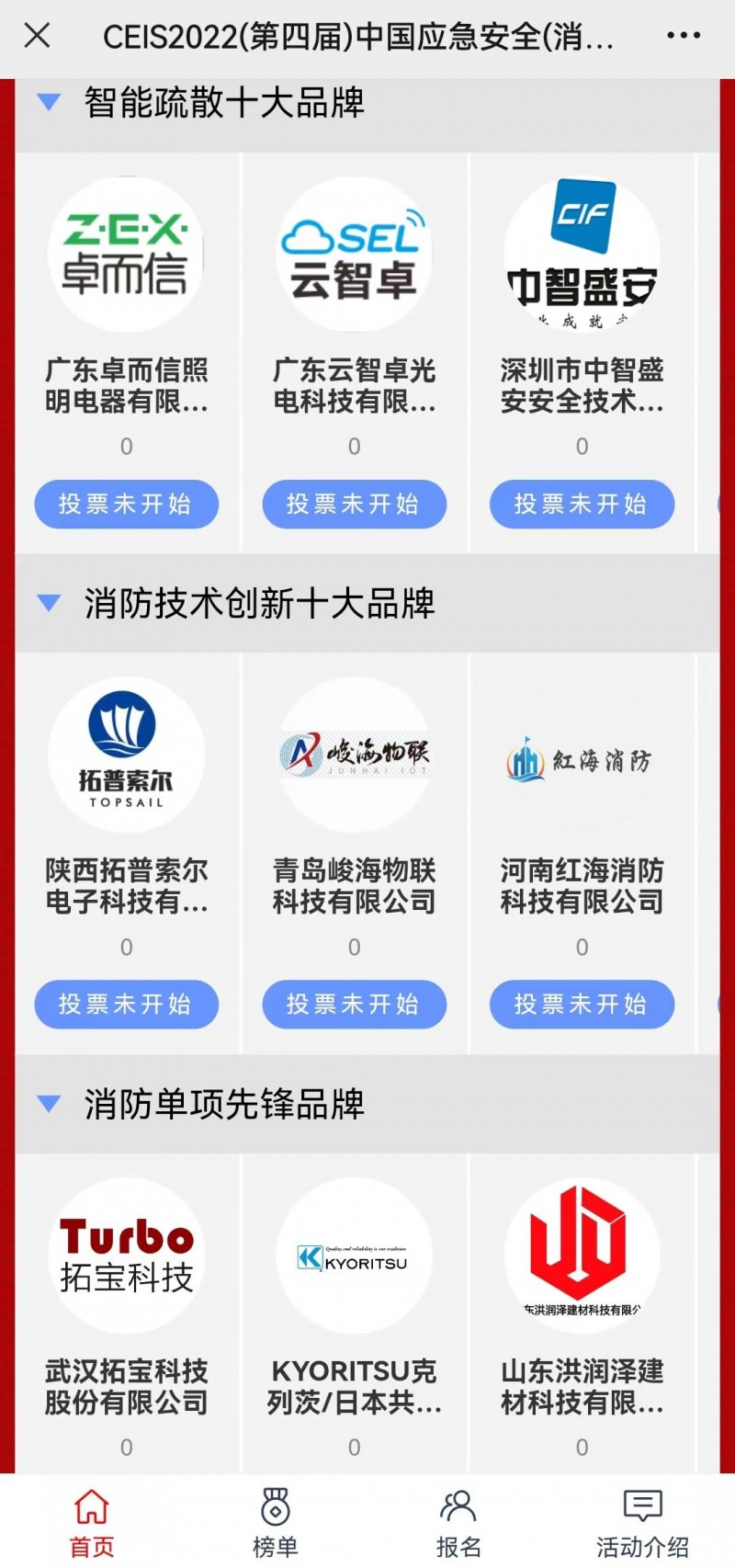735x1568 pixels.
Task: Tap 投票未开始 under 深圳市中智盛安
Action: click(x=582, y=504)
